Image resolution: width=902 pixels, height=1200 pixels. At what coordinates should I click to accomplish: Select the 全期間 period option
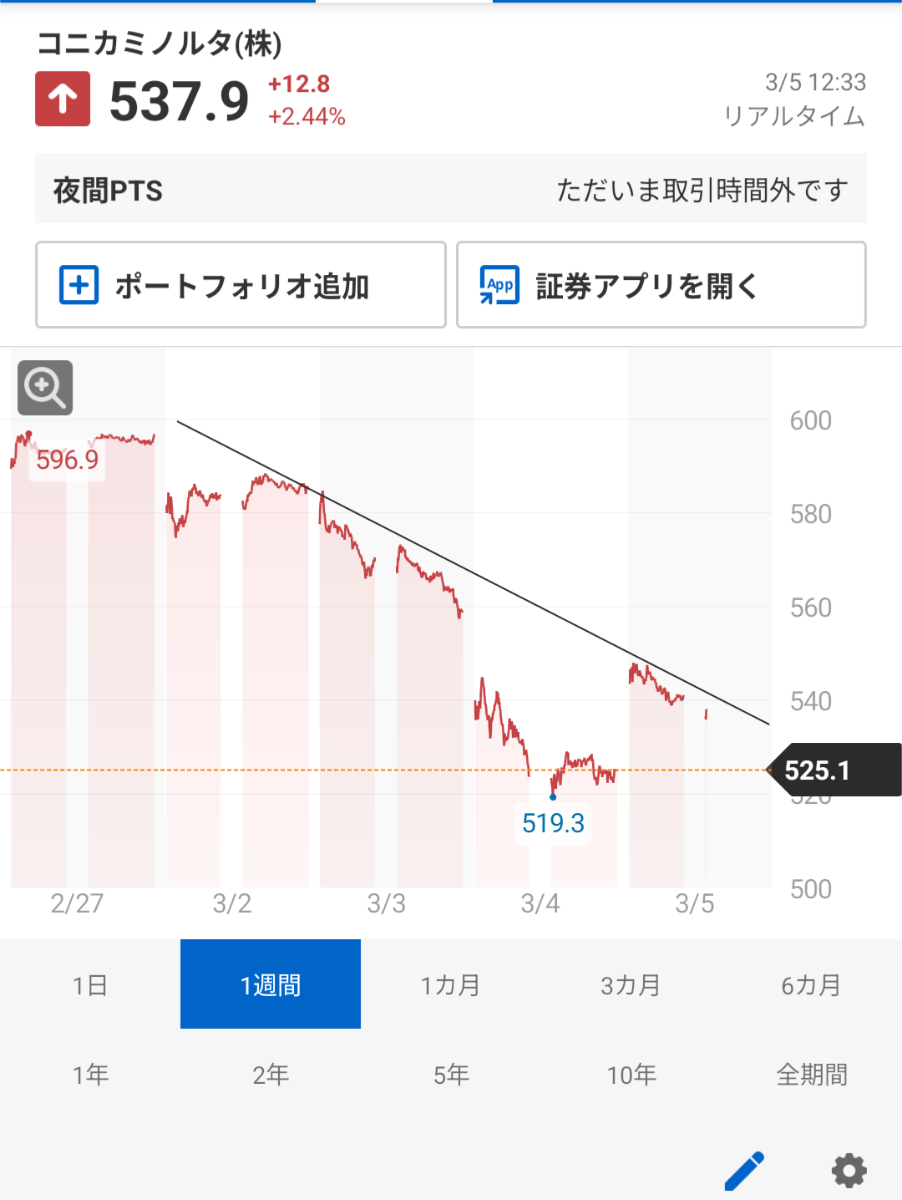(x=811, y=1074)
